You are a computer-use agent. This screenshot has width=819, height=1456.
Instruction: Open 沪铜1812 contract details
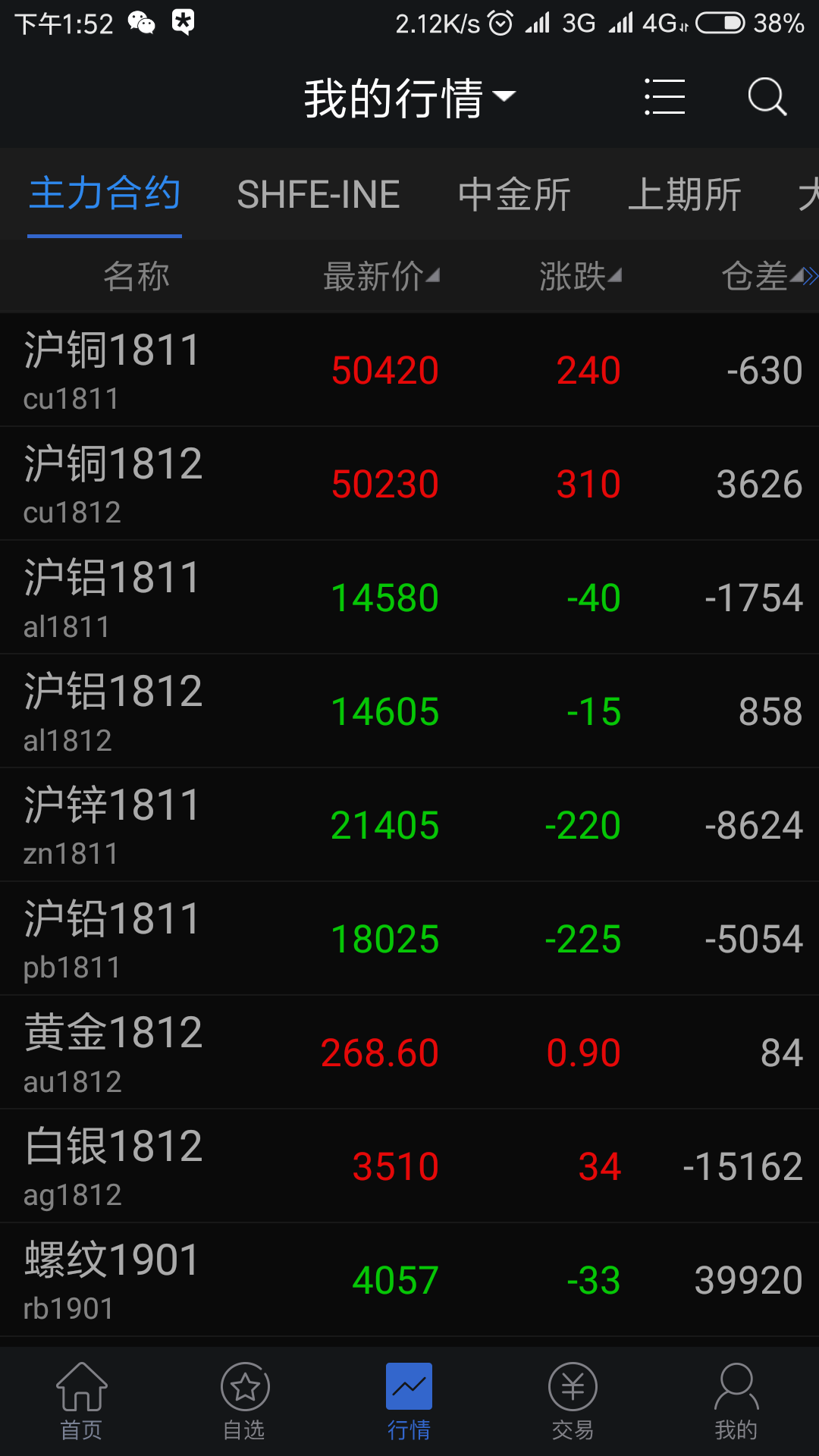(x=409, y=484)
